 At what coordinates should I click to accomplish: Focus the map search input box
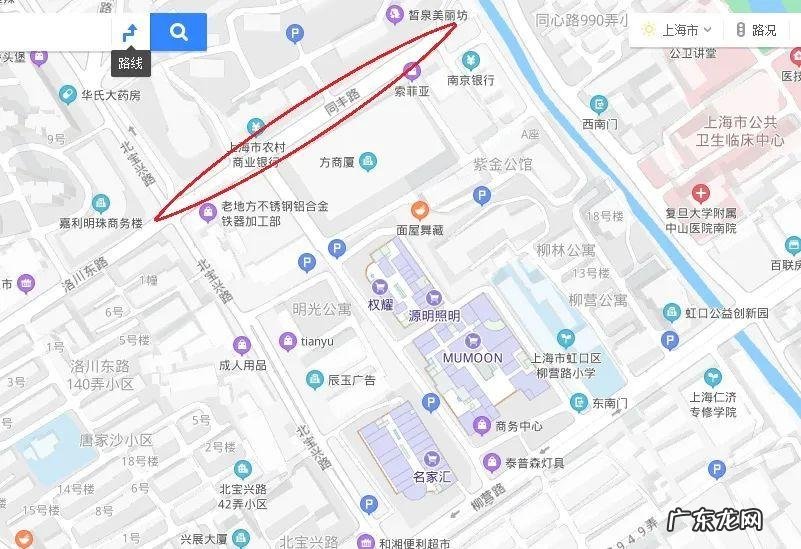[50, 32]
